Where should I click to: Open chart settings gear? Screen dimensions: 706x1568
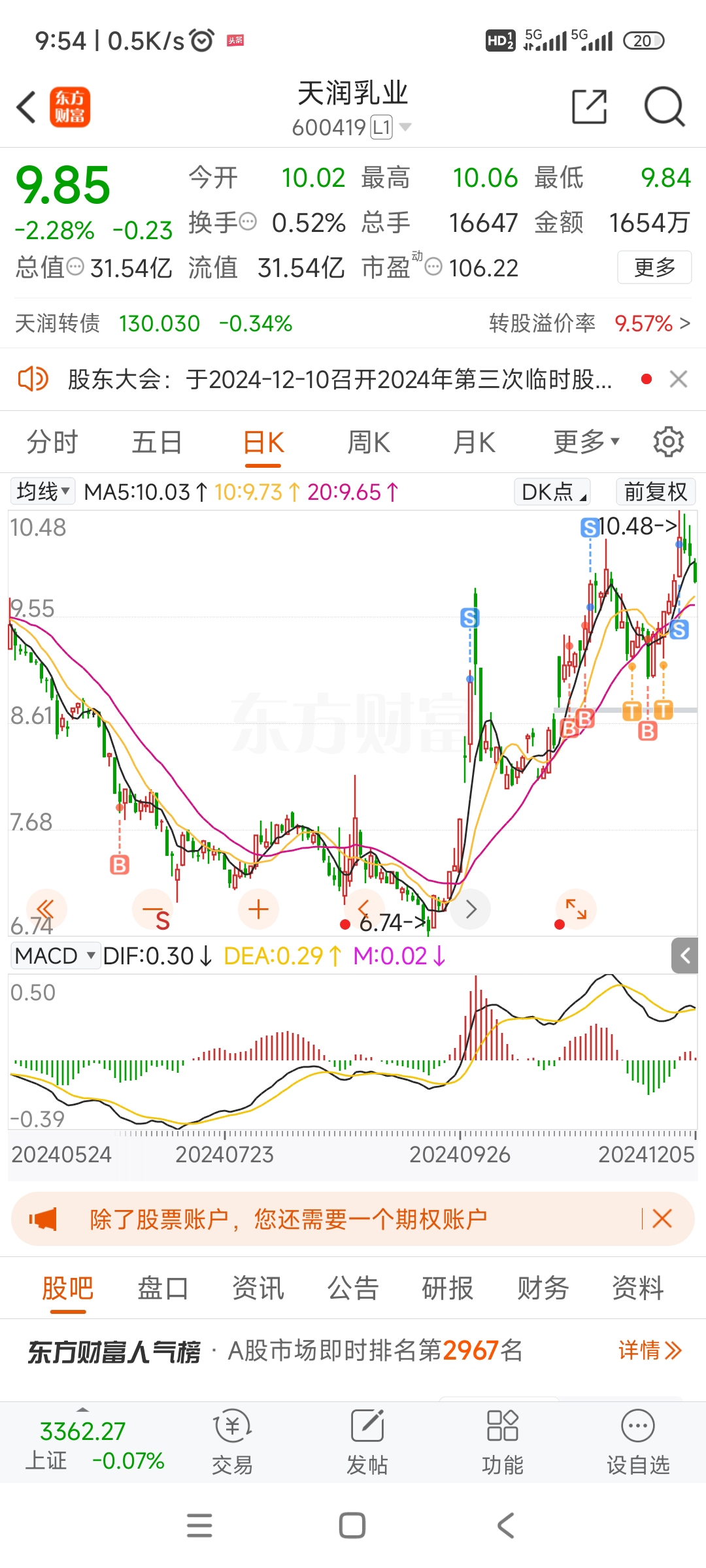[x=668, y=442]
